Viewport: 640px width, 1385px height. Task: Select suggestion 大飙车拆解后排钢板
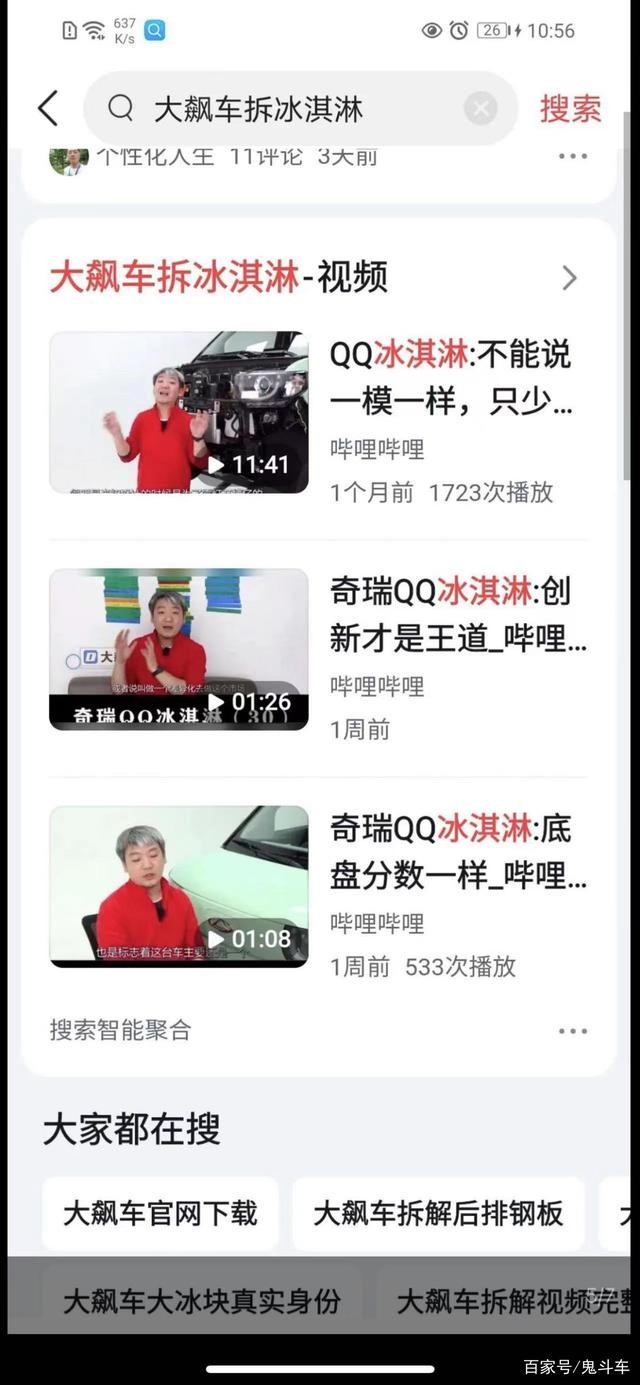[438, 1214]
